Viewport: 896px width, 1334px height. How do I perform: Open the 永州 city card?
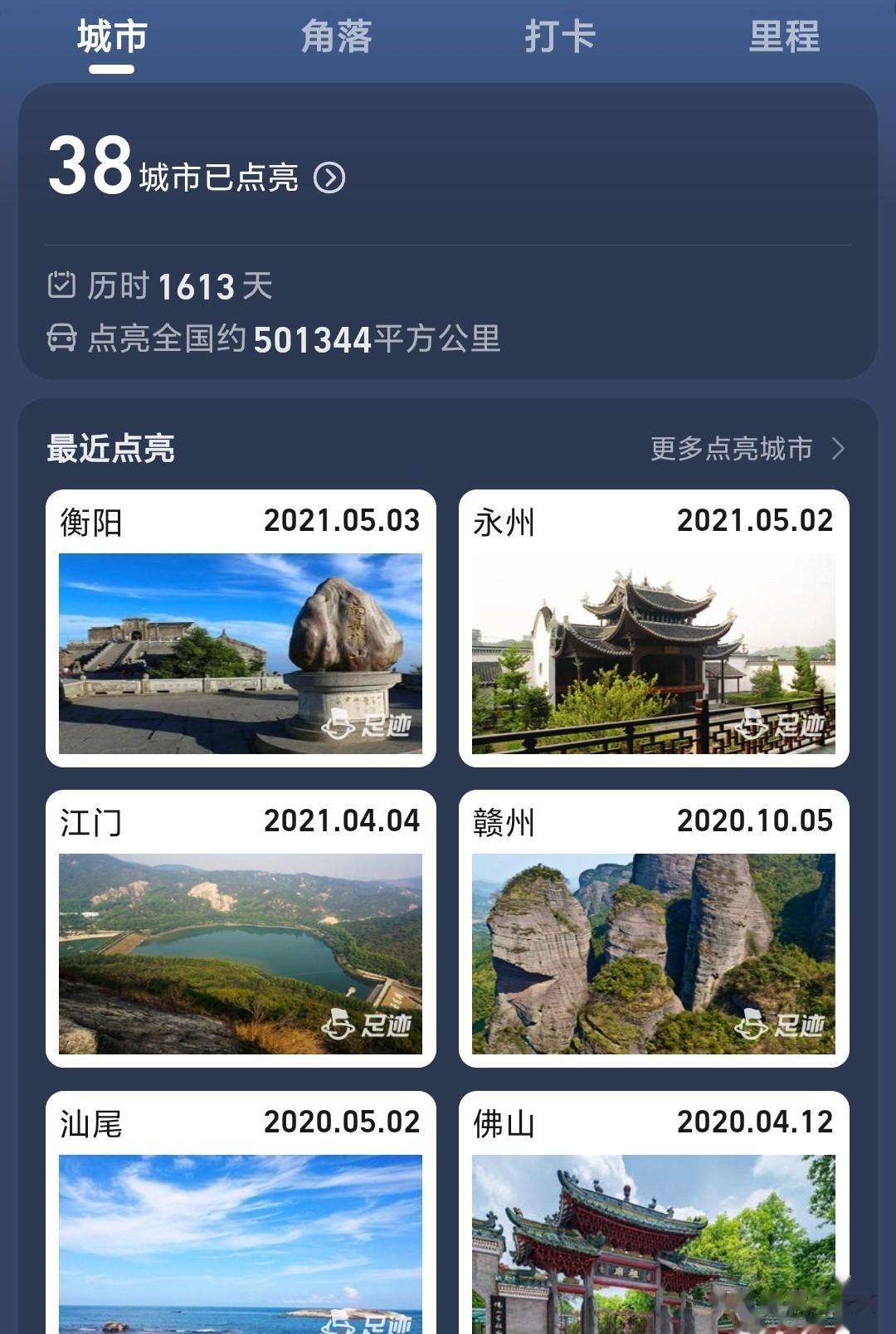click(x=654, y=628)
